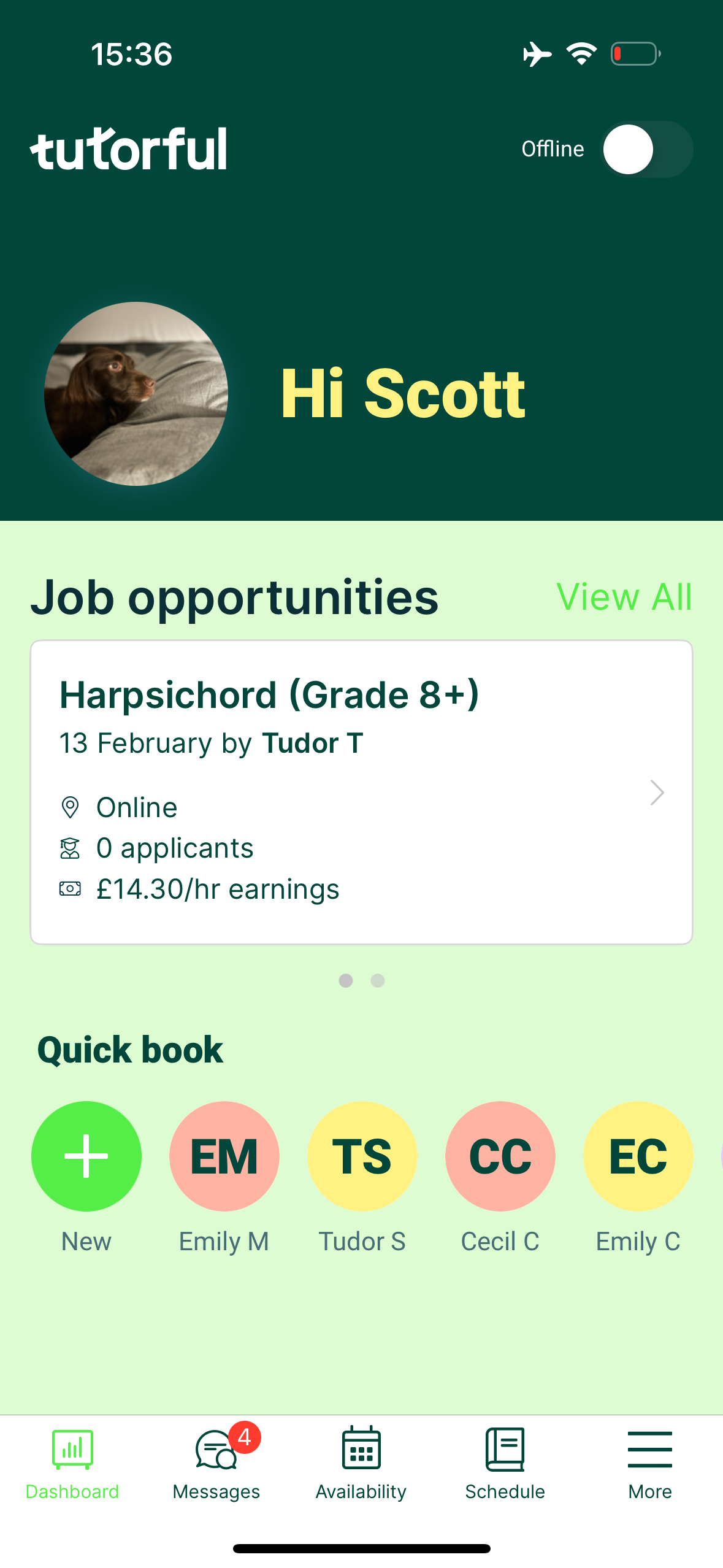Expand the Harpsichord job via its chevron
The image size is (723, 1568).
tap(657, 793)
